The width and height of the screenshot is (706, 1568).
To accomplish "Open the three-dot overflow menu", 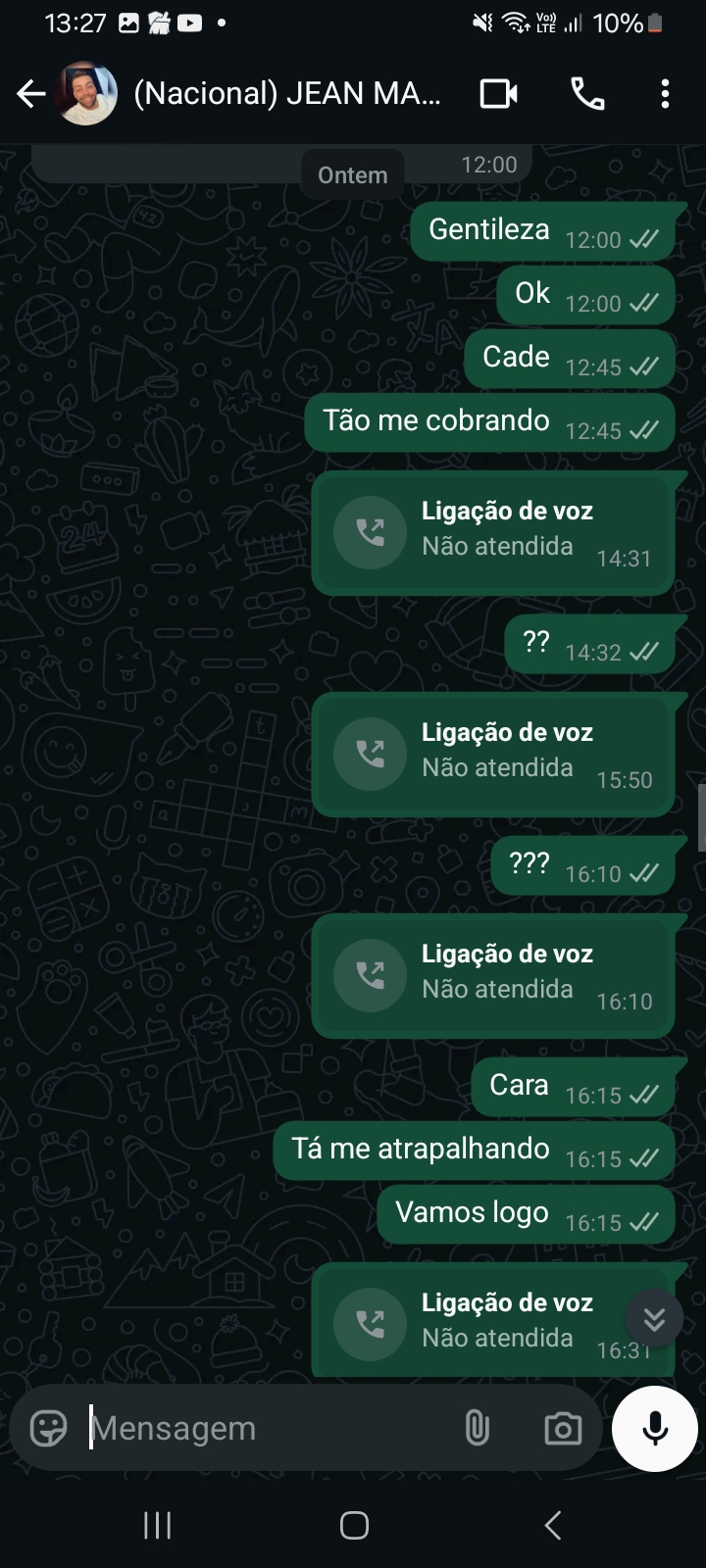I will pyautogui.click(x=665, y=94).
